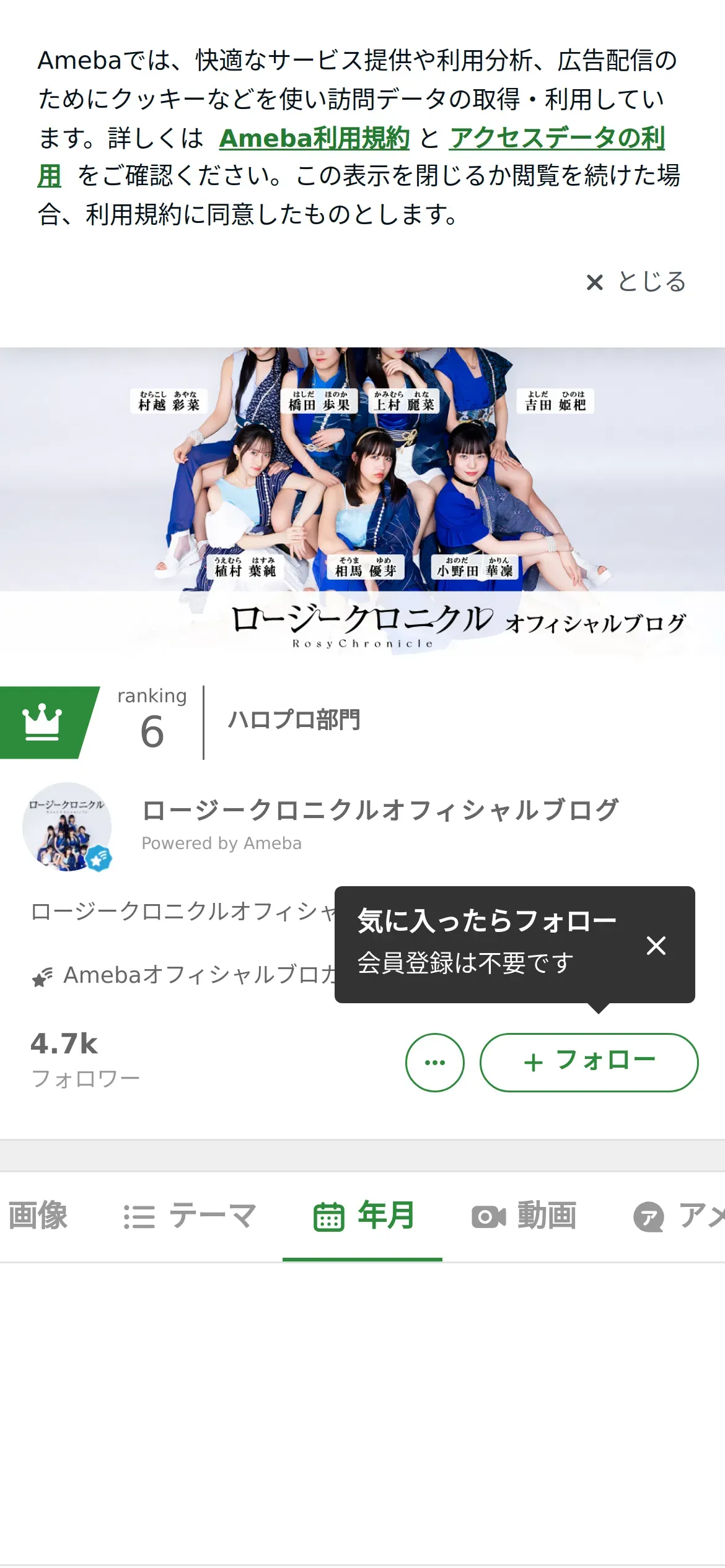Open the Ameba利用規約 link
Screen dimensions: 725x1568
click(314, 137)
